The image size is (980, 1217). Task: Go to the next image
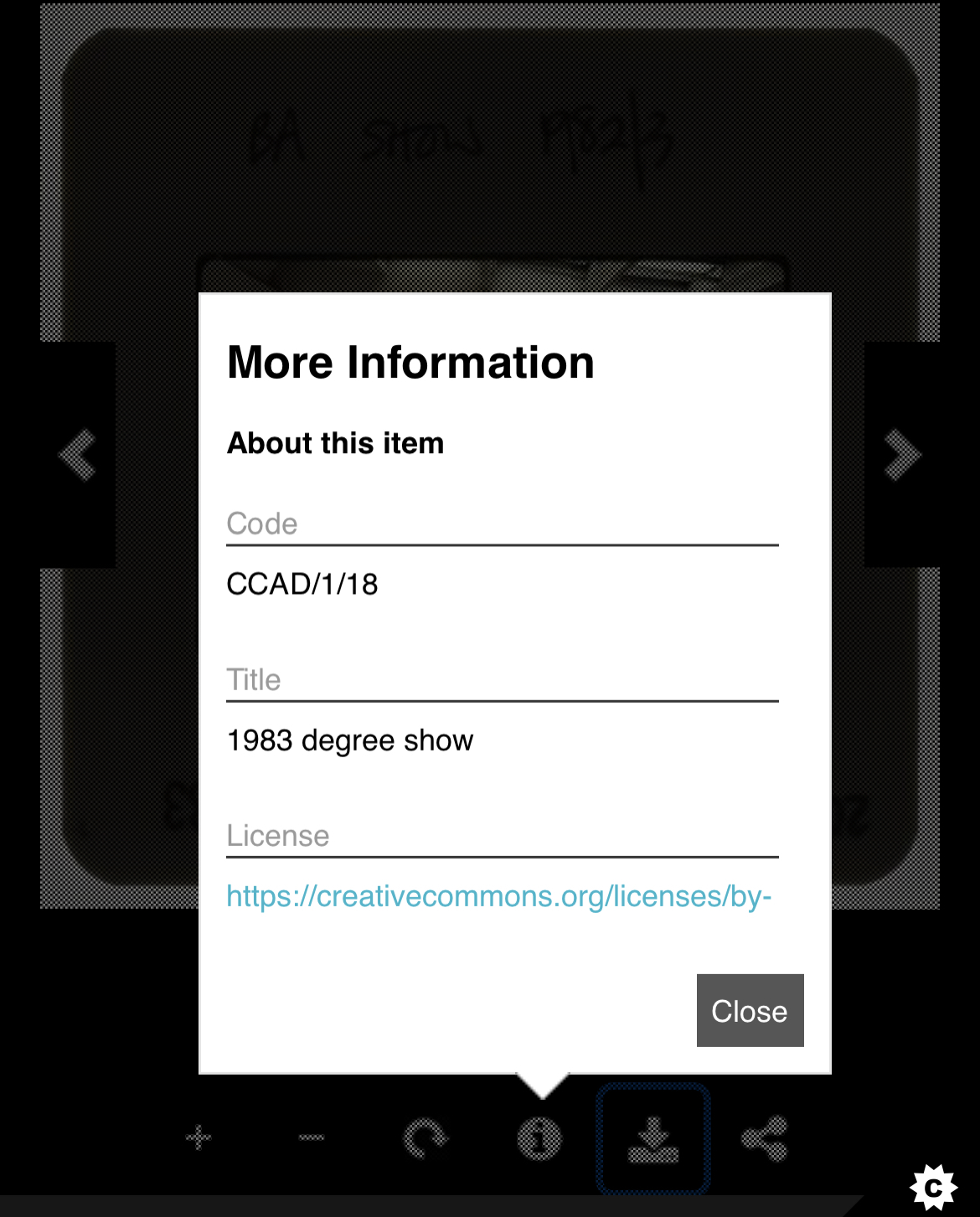(902, 455)
